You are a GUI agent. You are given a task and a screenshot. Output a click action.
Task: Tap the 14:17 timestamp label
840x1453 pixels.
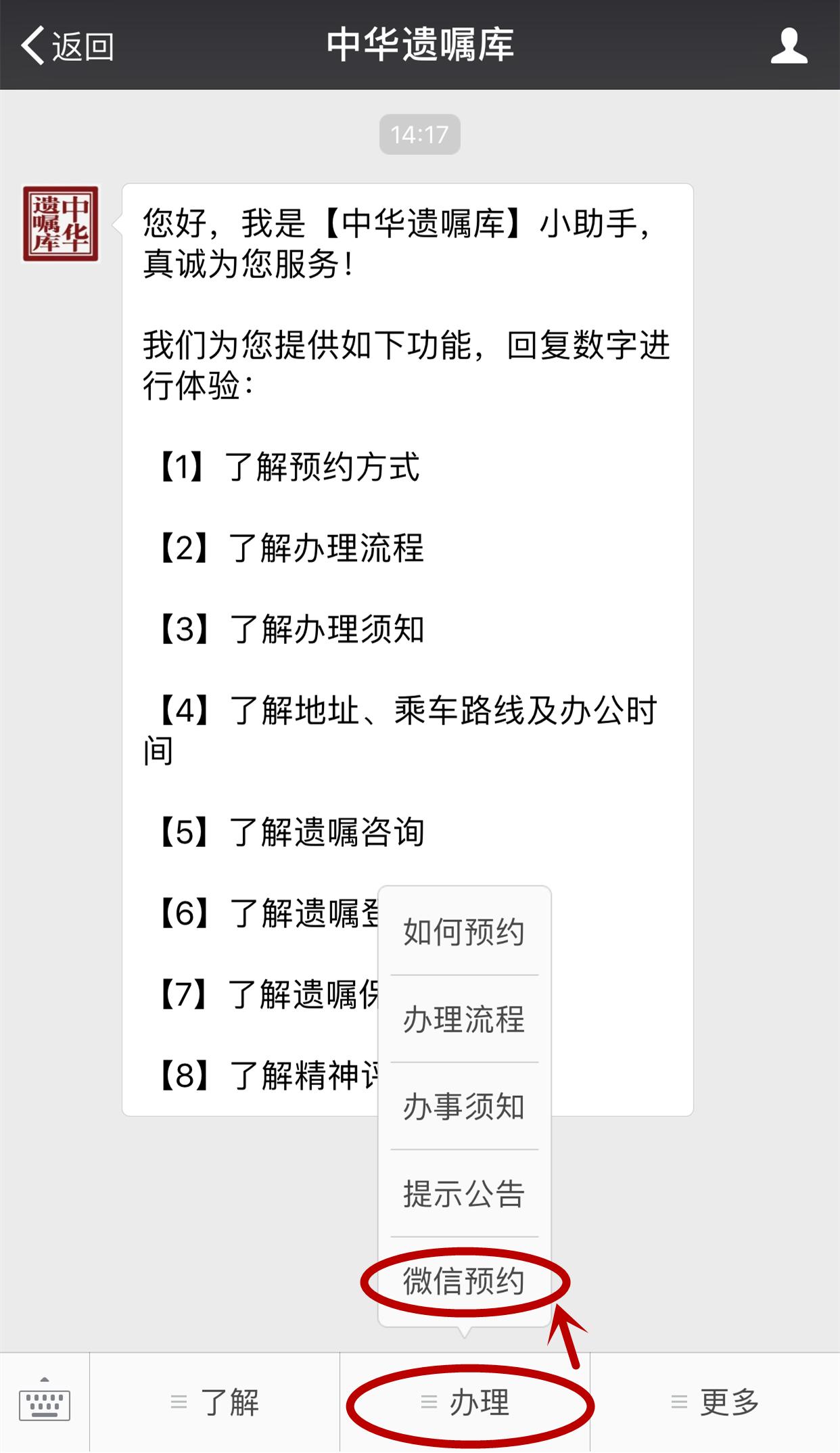point(420,135)
